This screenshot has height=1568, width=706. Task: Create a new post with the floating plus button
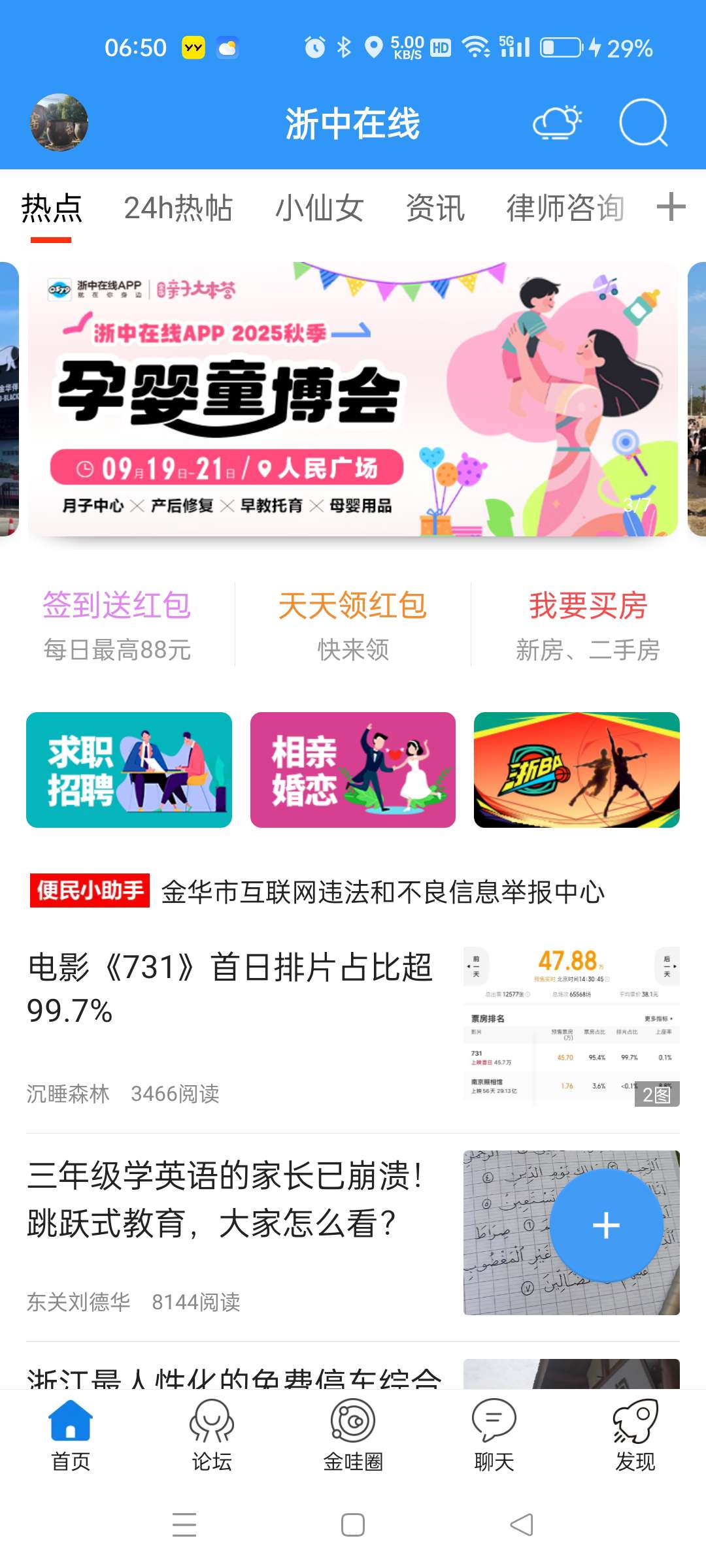click(x=606, y=1225)
